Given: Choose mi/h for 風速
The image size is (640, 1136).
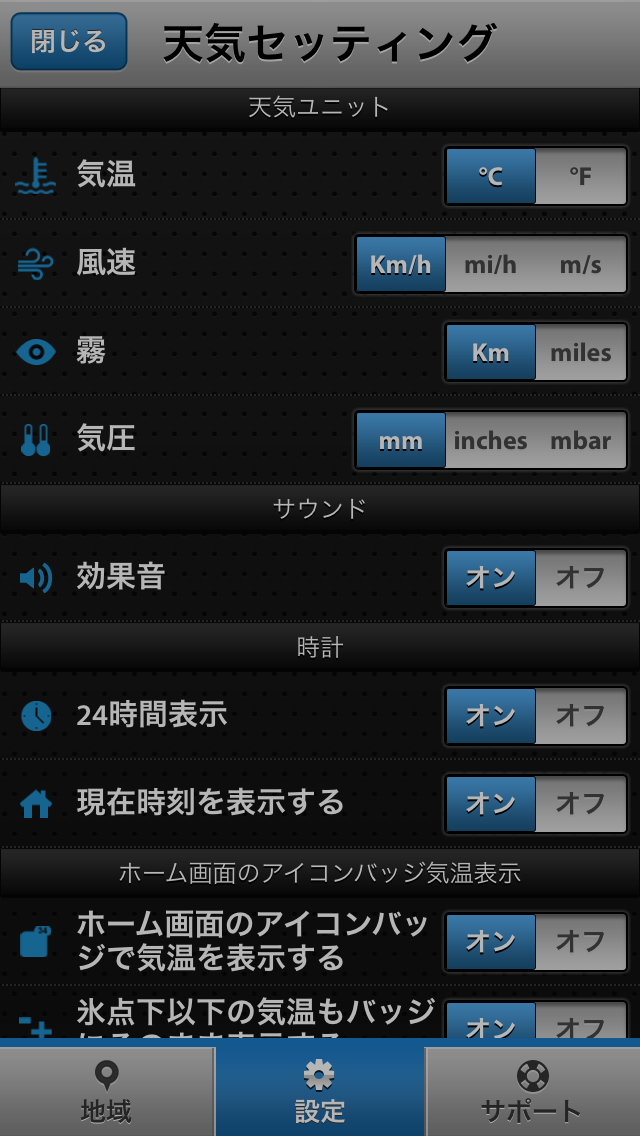Looking at the screenshot, I should click(x=491, y=264).
